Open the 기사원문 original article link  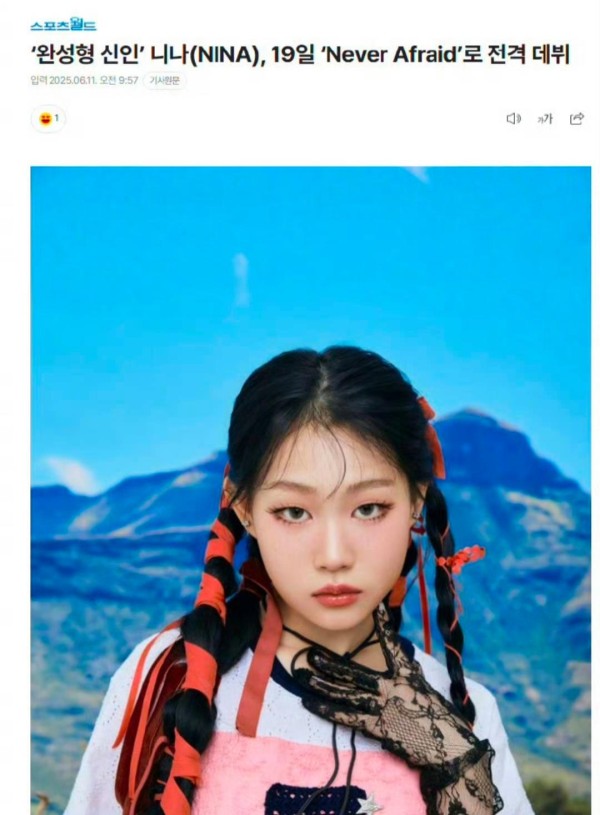pyautogui.click(x=164, y=81)
